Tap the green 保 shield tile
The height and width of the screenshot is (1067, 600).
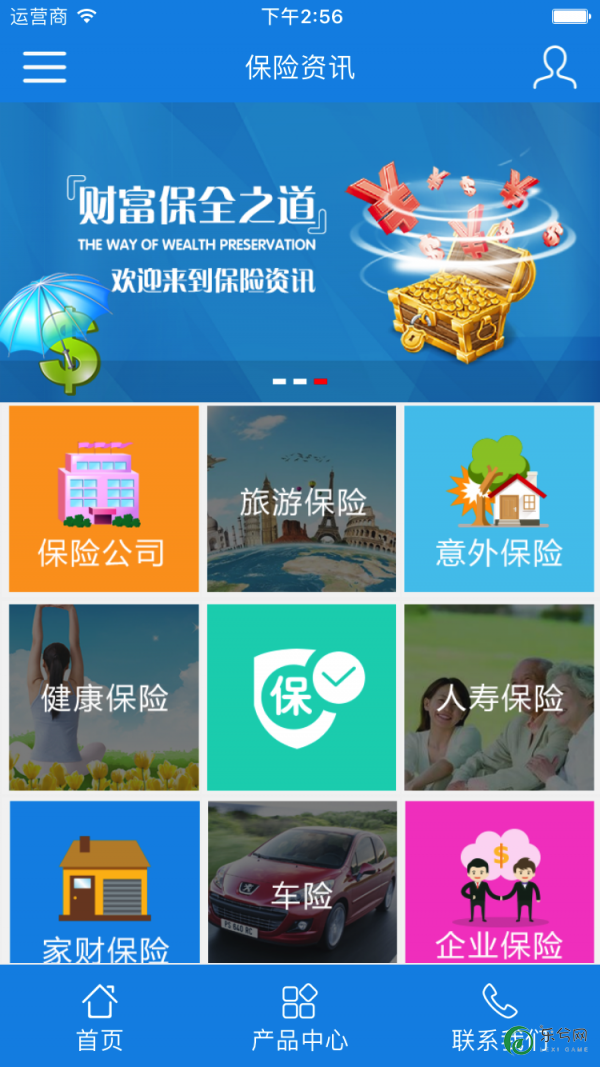point(302,697)
